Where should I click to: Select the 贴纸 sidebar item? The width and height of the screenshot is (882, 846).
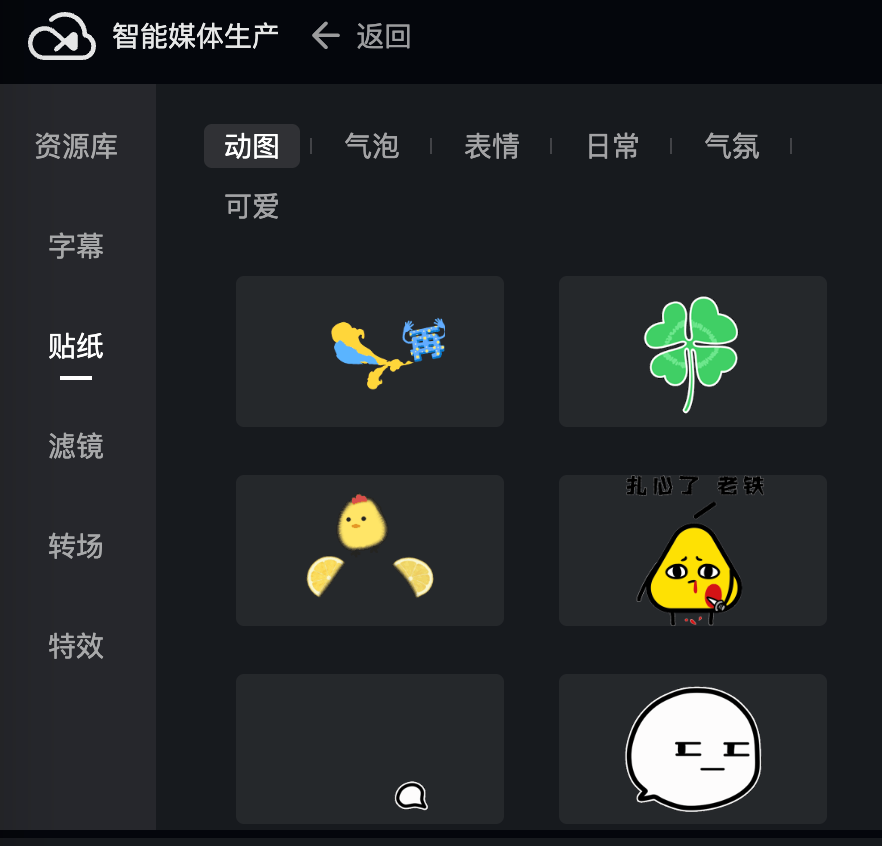[76, 347]
